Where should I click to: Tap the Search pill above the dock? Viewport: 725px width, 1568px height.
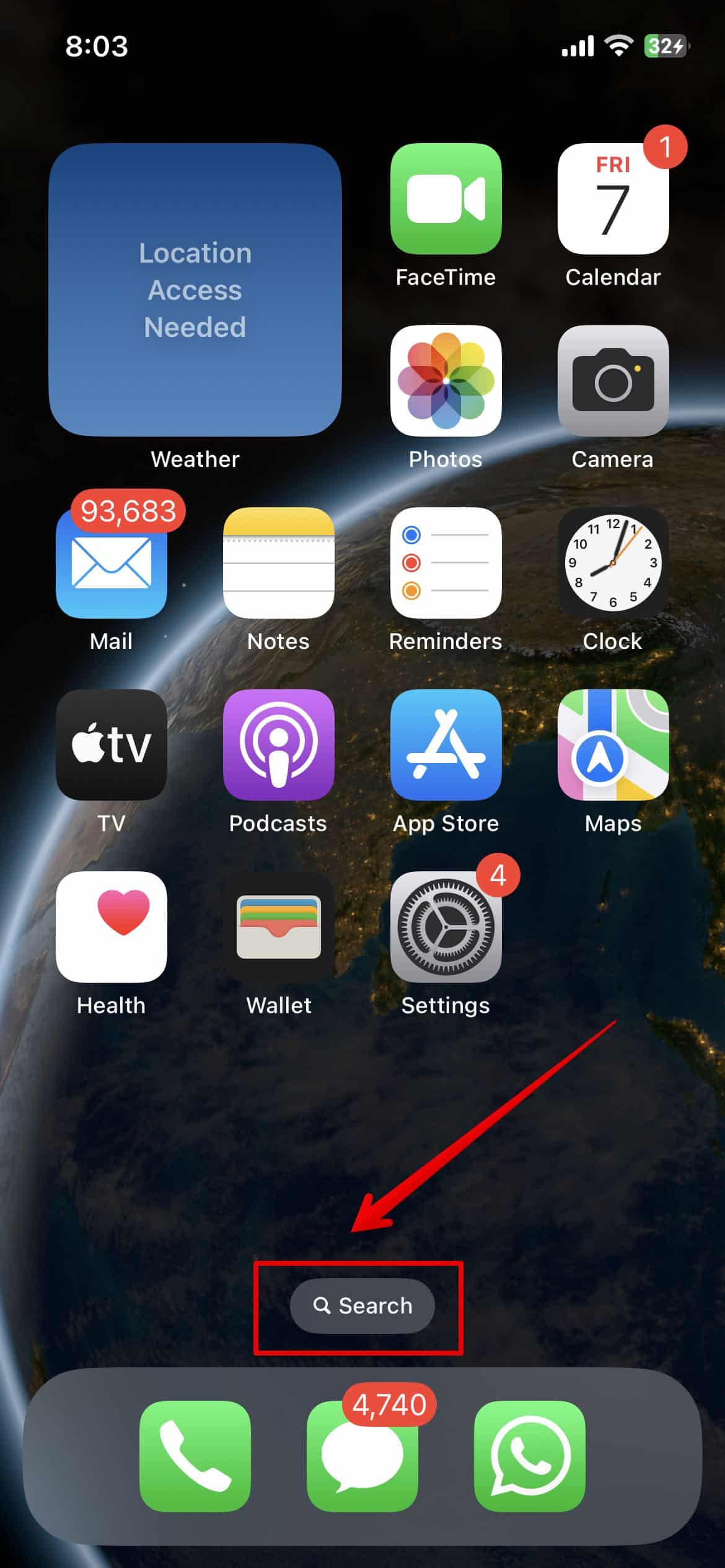coord(362,1305)
